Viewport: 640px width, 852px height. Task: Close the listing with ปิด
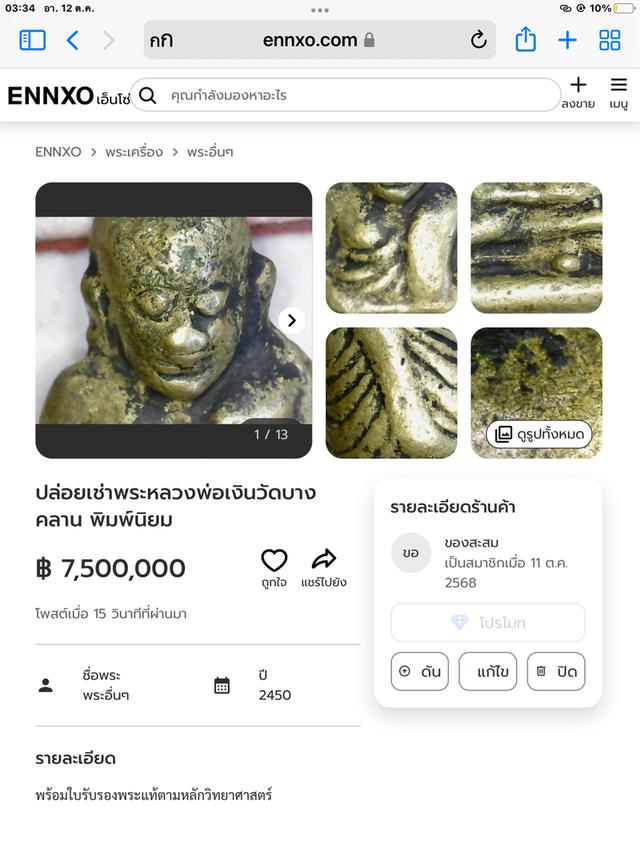pyautogui.click(x=556, y=671)
